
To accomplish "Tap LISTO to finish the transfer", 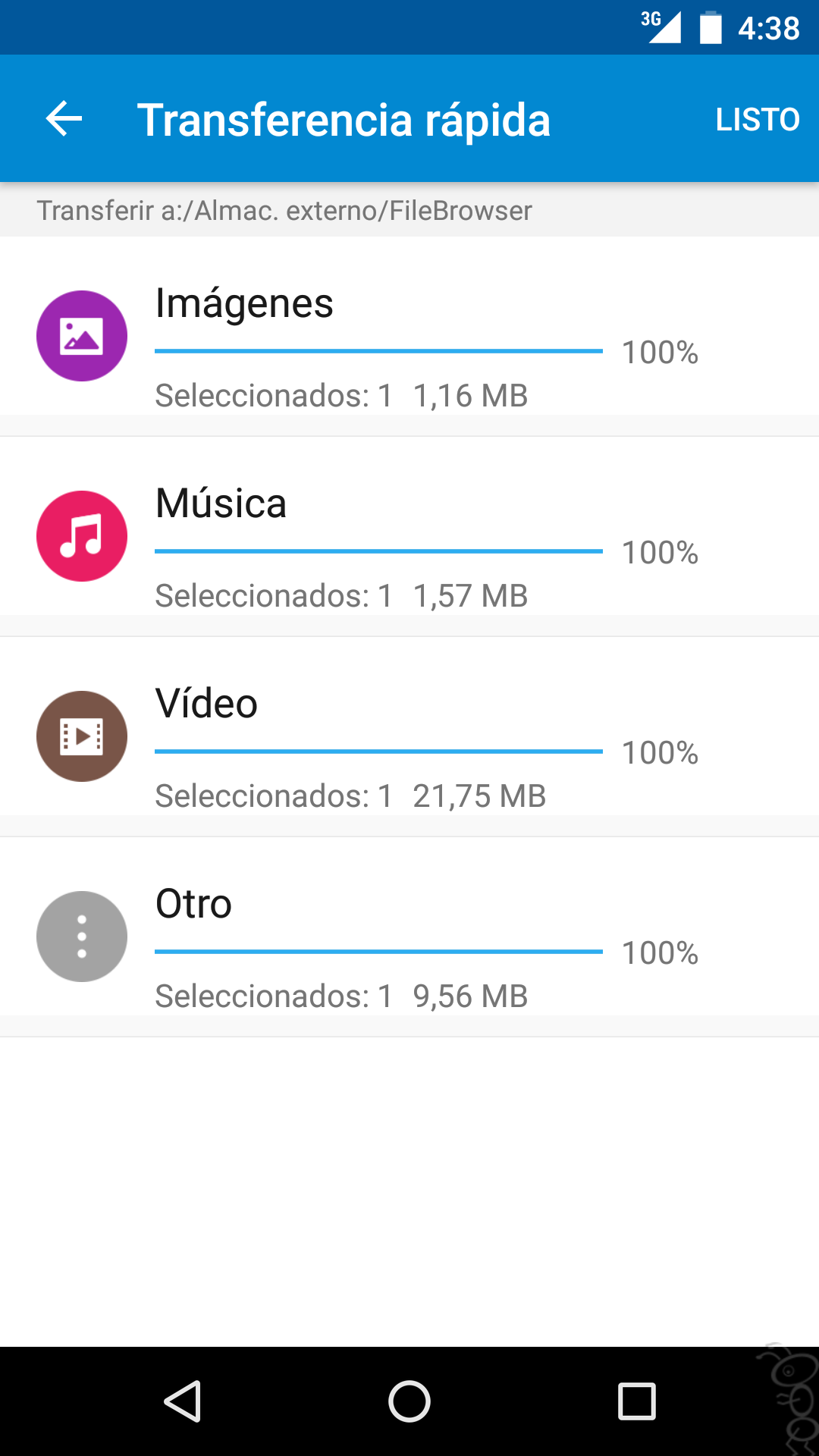I will tap(758, 120).
